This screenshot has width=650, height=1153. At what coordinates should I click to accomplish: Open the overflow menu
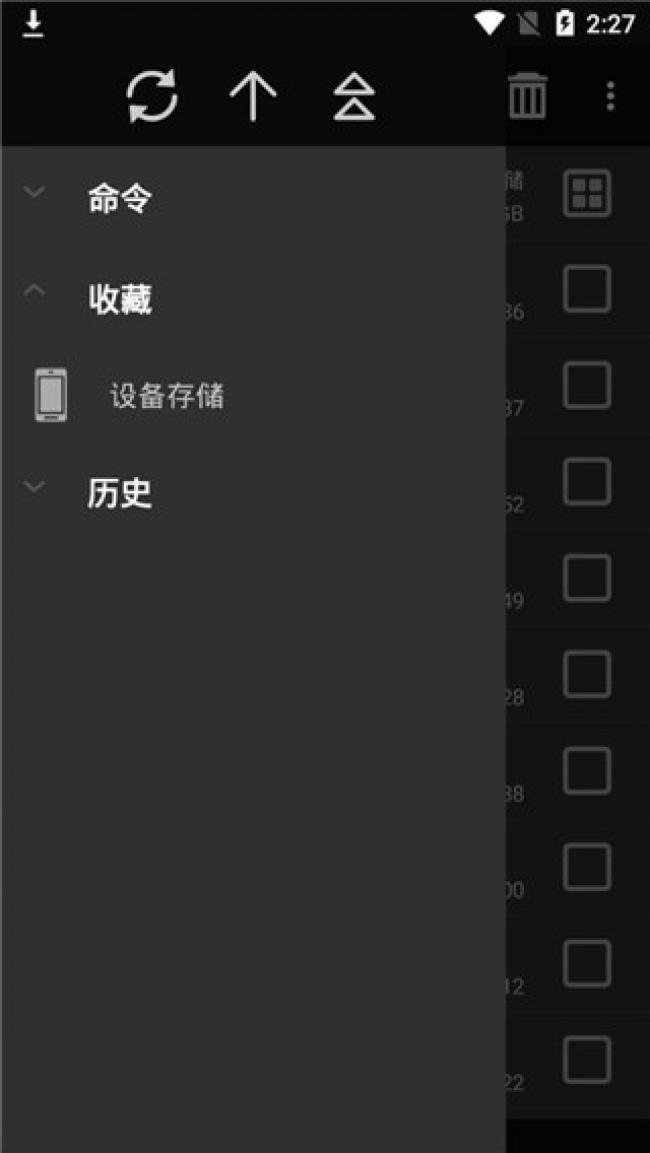[x=610, y=96]
